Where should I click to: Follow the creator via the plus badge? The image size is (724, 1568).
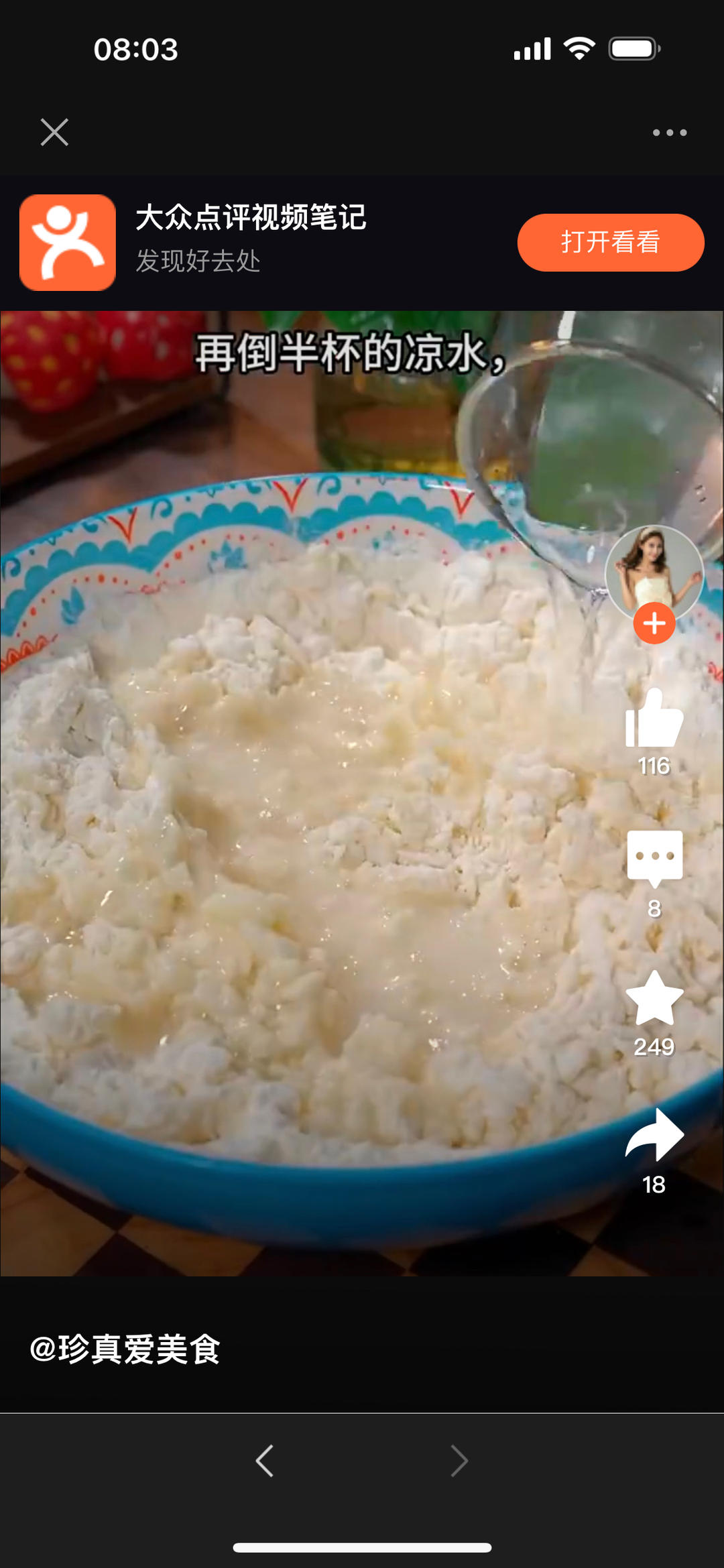tap(654, 623)
